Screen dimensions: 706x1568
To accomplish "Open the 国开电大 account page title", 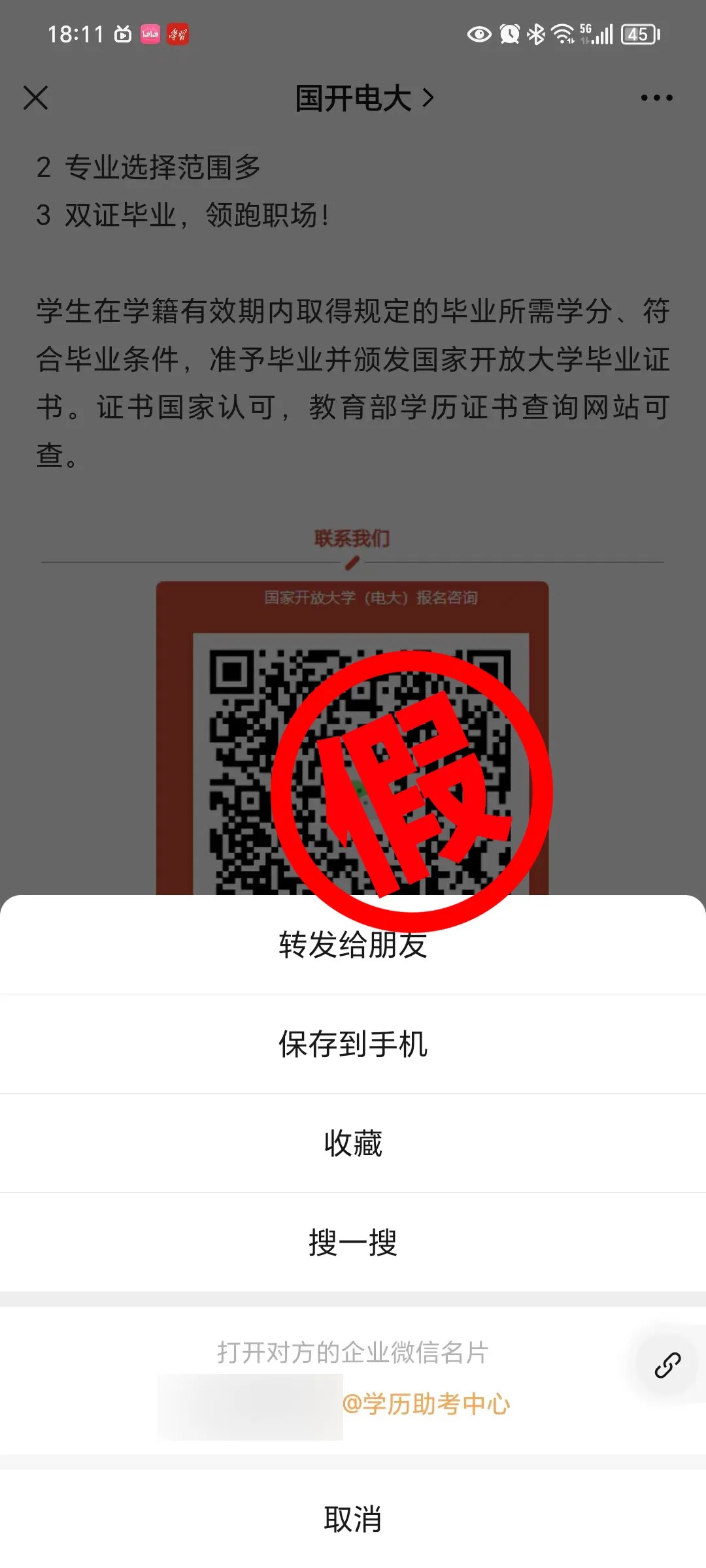I will [x=363, y=98].
